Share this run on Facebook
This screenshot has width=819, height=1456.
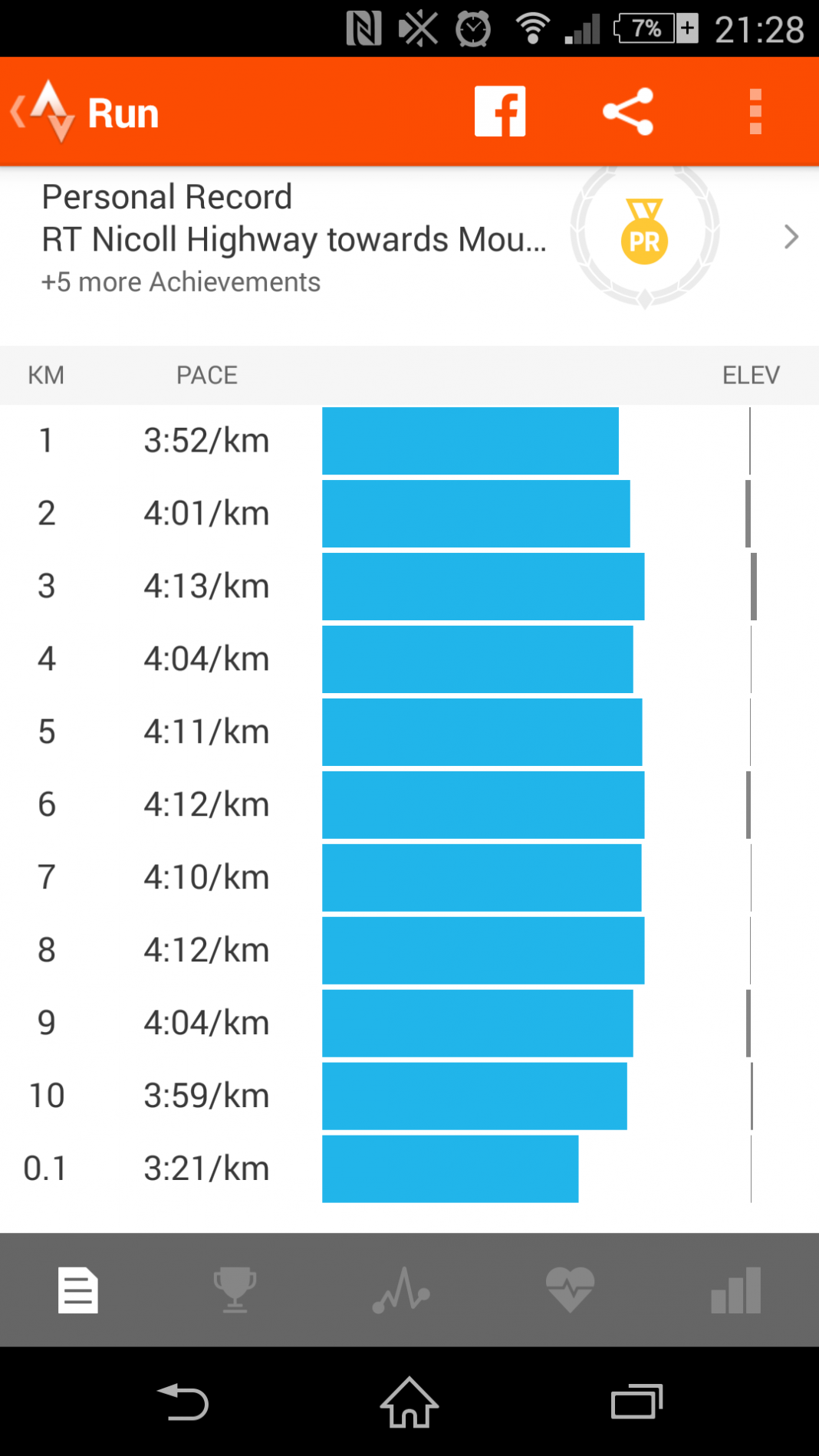[x=500, y=112]
